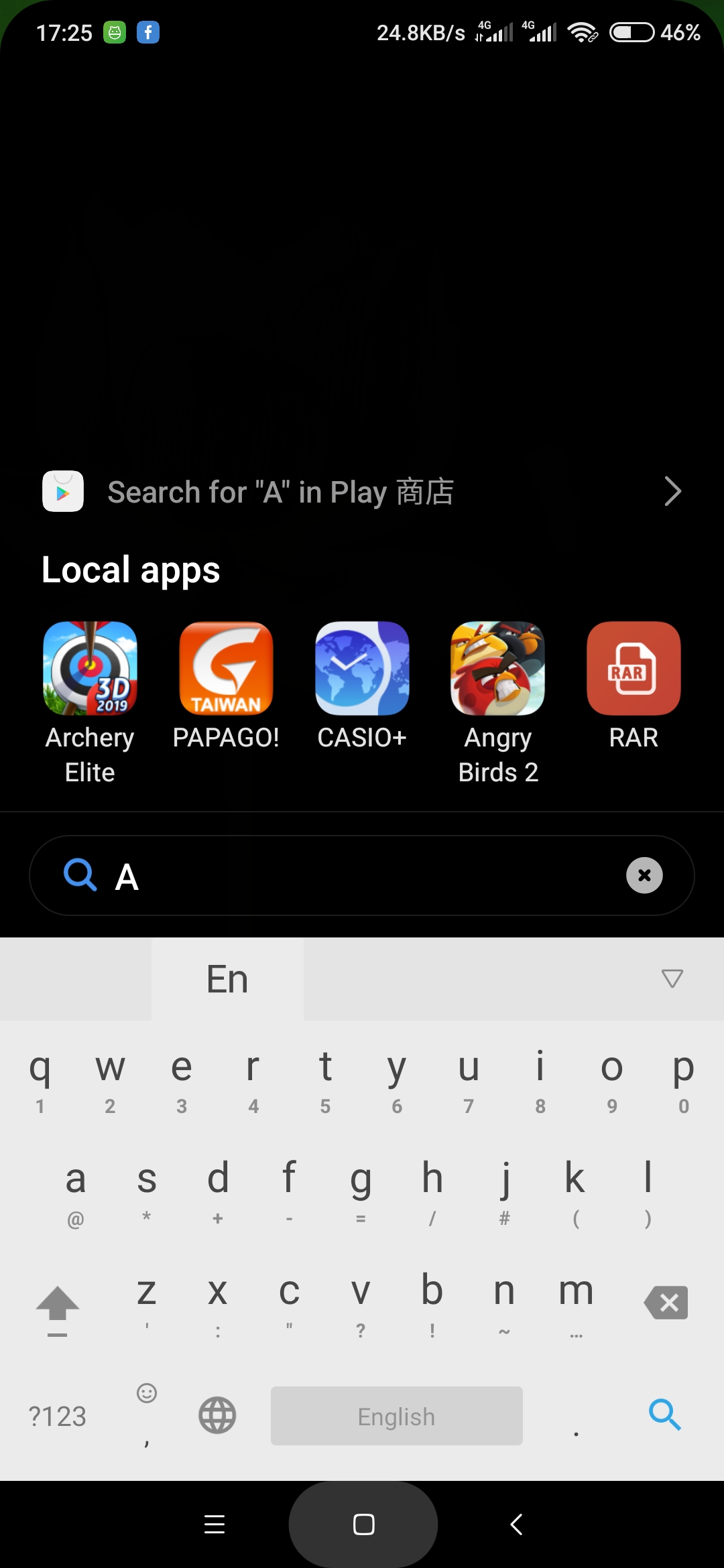Open the RAR app
Screen dimensions: 724x1568
click(633, 669)
